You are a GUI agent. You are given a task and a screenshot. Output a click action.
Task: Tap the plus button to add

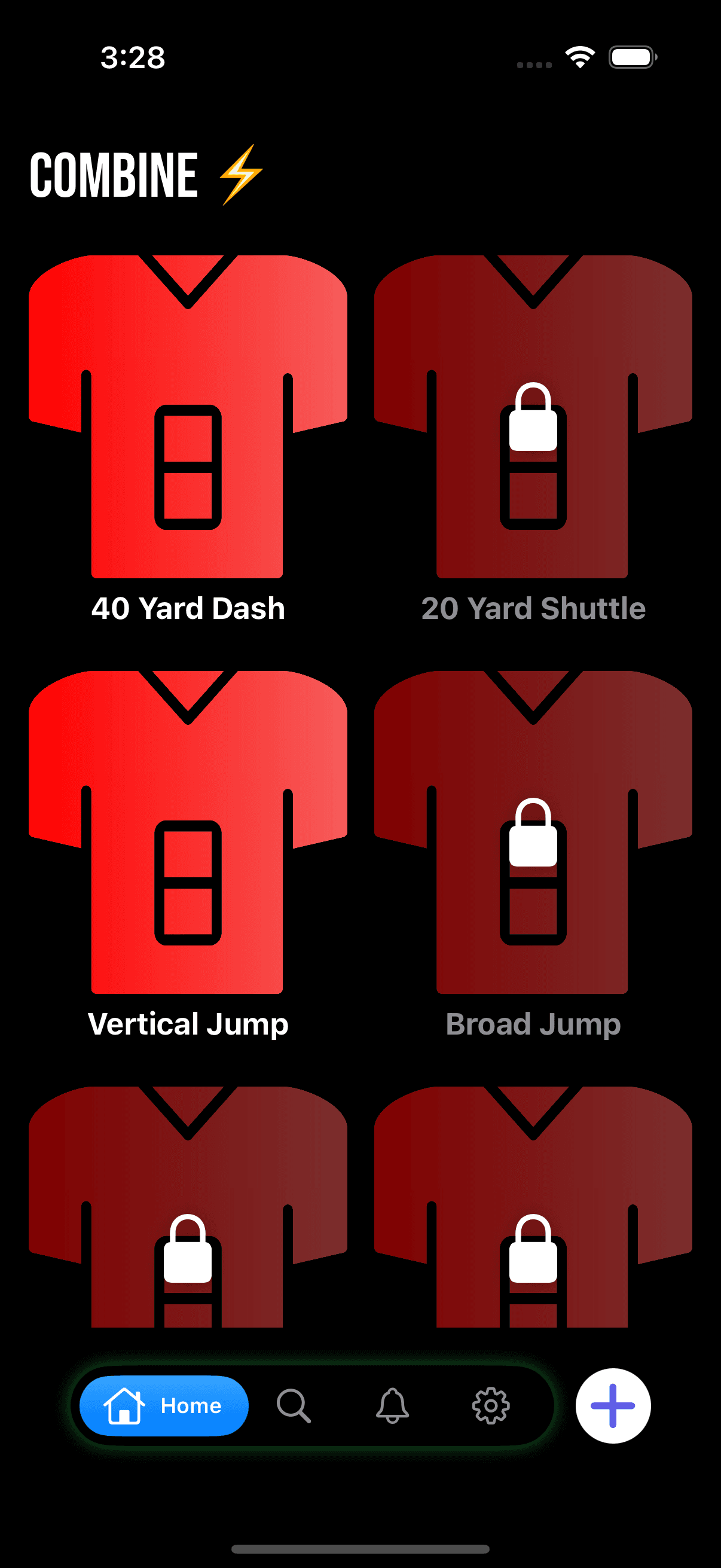pos(613,1405)
